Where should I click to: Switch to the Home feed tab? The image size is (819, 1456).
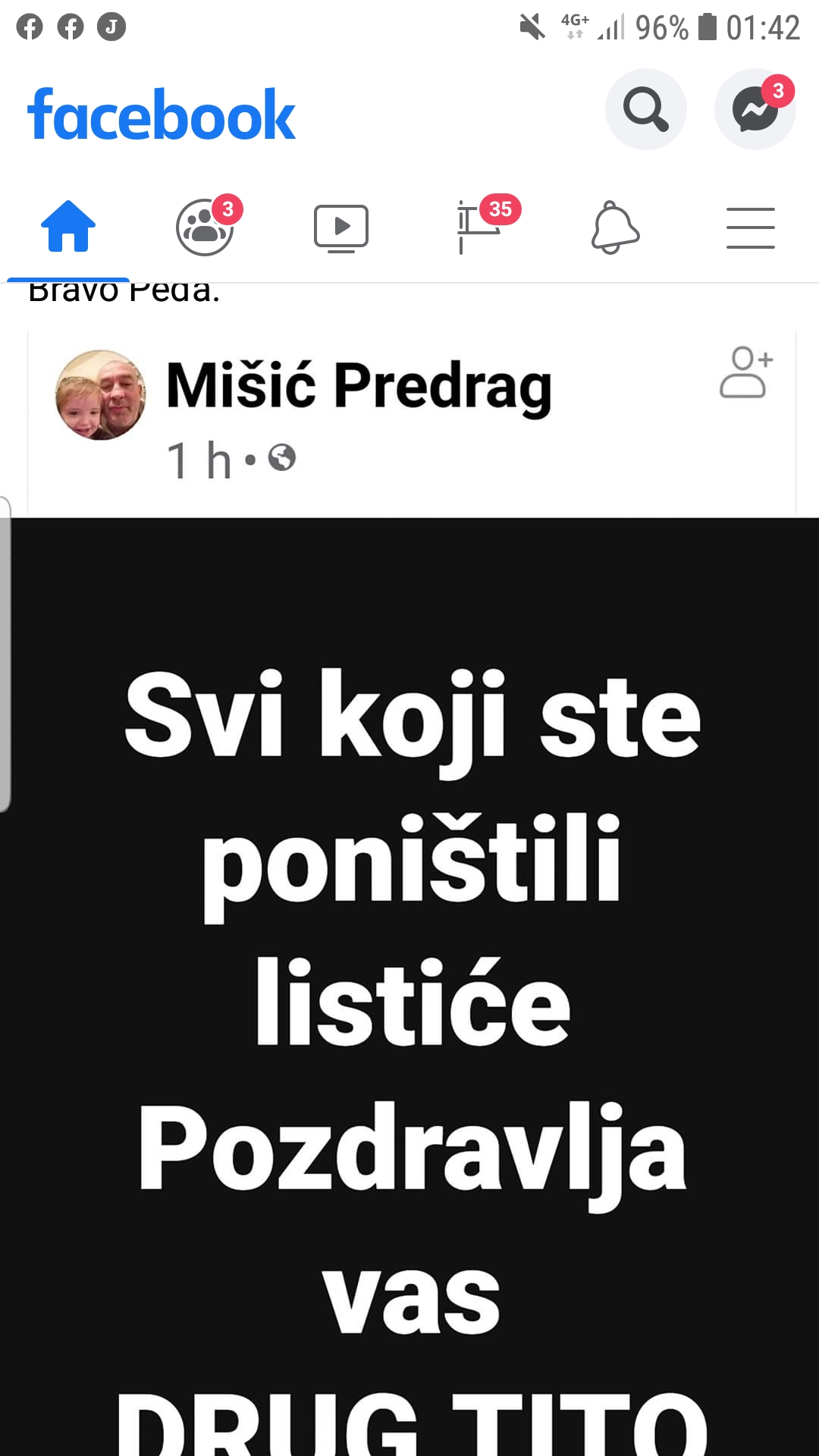point(68,227)
